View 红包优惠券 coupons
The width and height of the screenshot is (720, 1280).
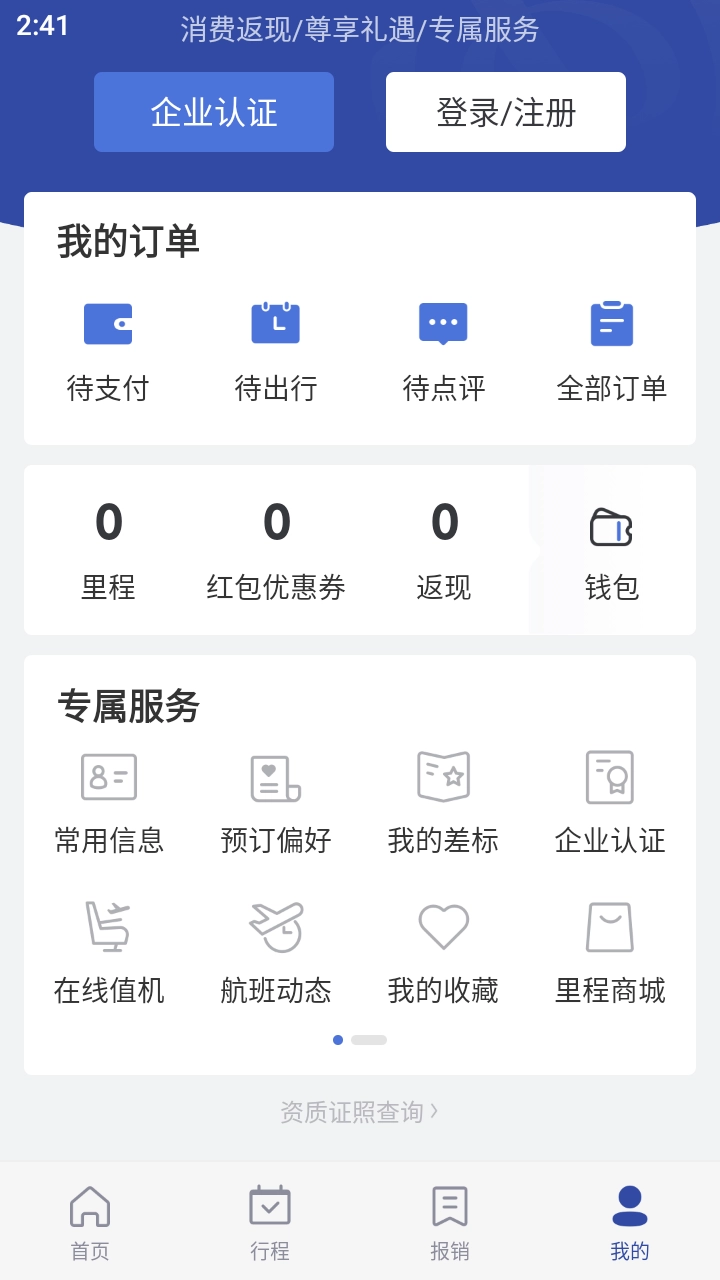(x=276, y=550)
